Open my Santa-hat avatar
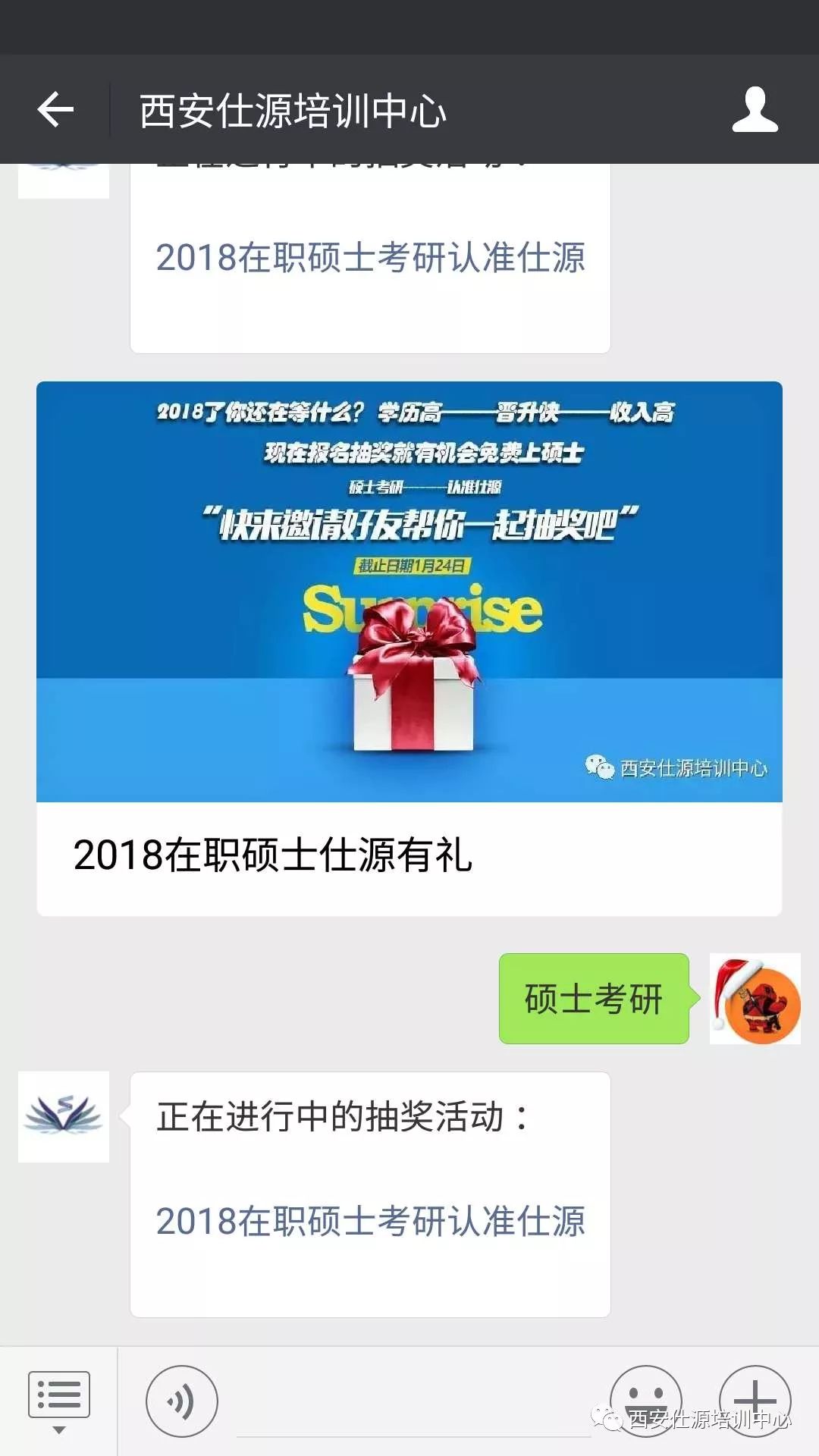The height and width of the screenshot is (1456, 819). (x=755, y=999)
